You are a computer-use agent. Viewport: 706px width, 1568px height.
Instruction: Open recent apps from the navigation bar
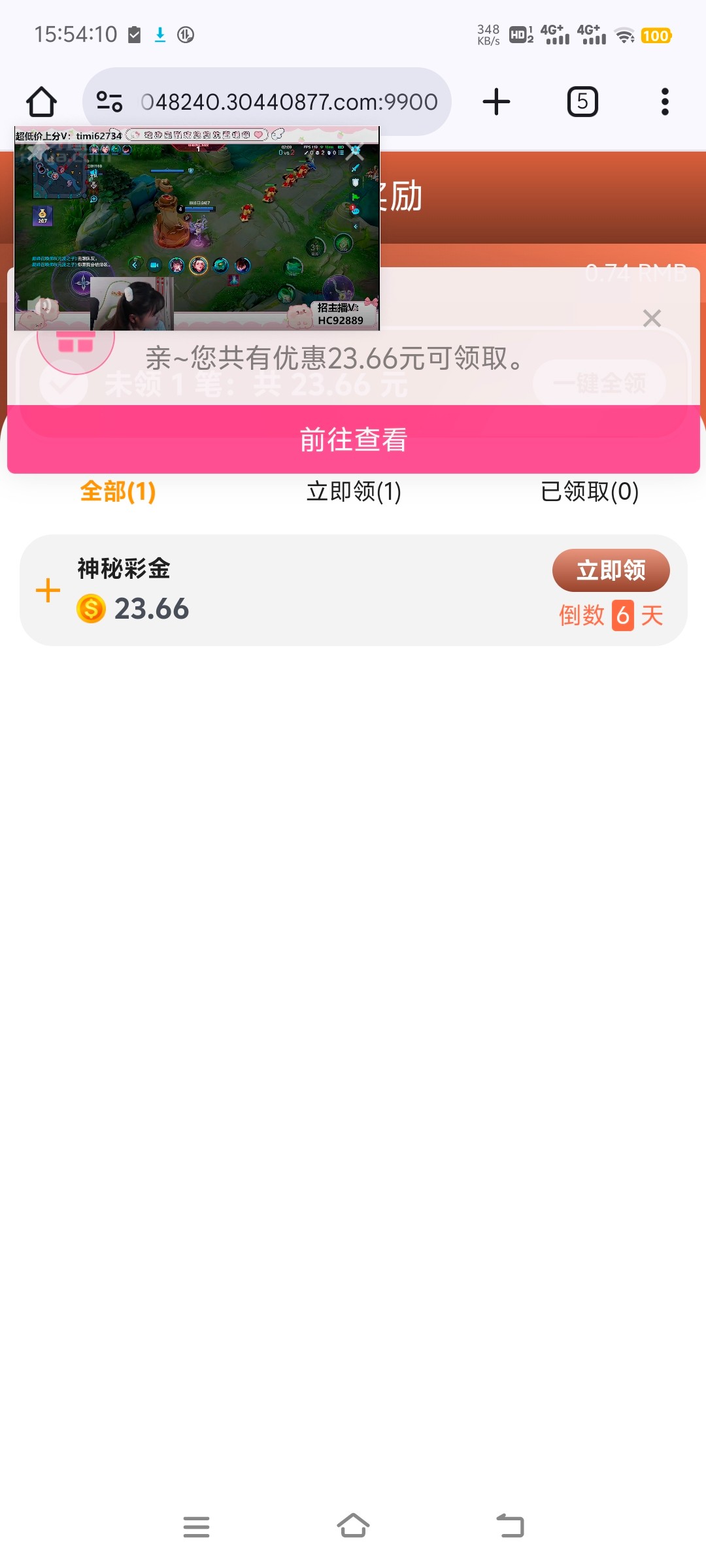196,1527
